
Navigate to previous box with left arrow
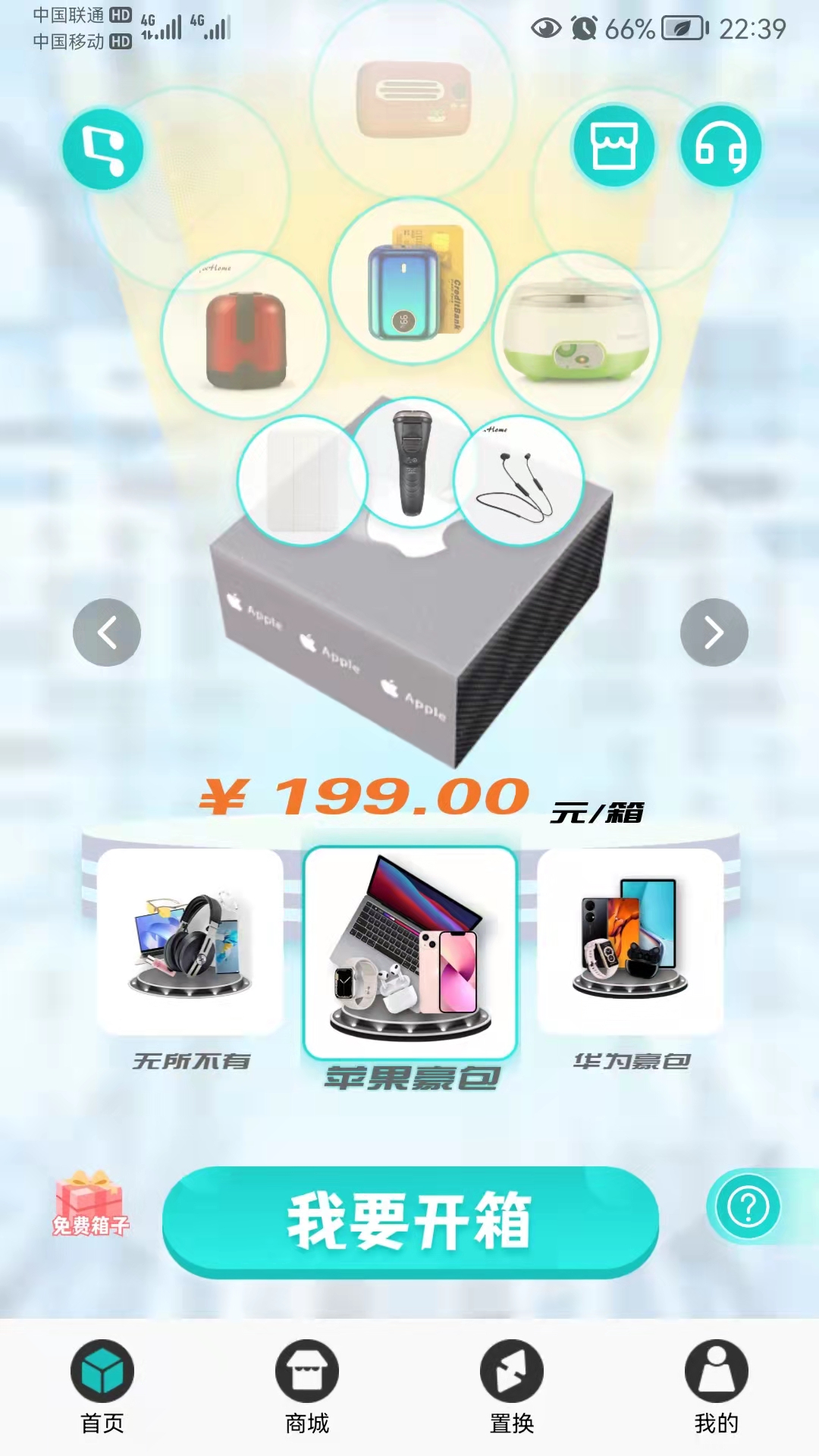(x=106, y=632)
